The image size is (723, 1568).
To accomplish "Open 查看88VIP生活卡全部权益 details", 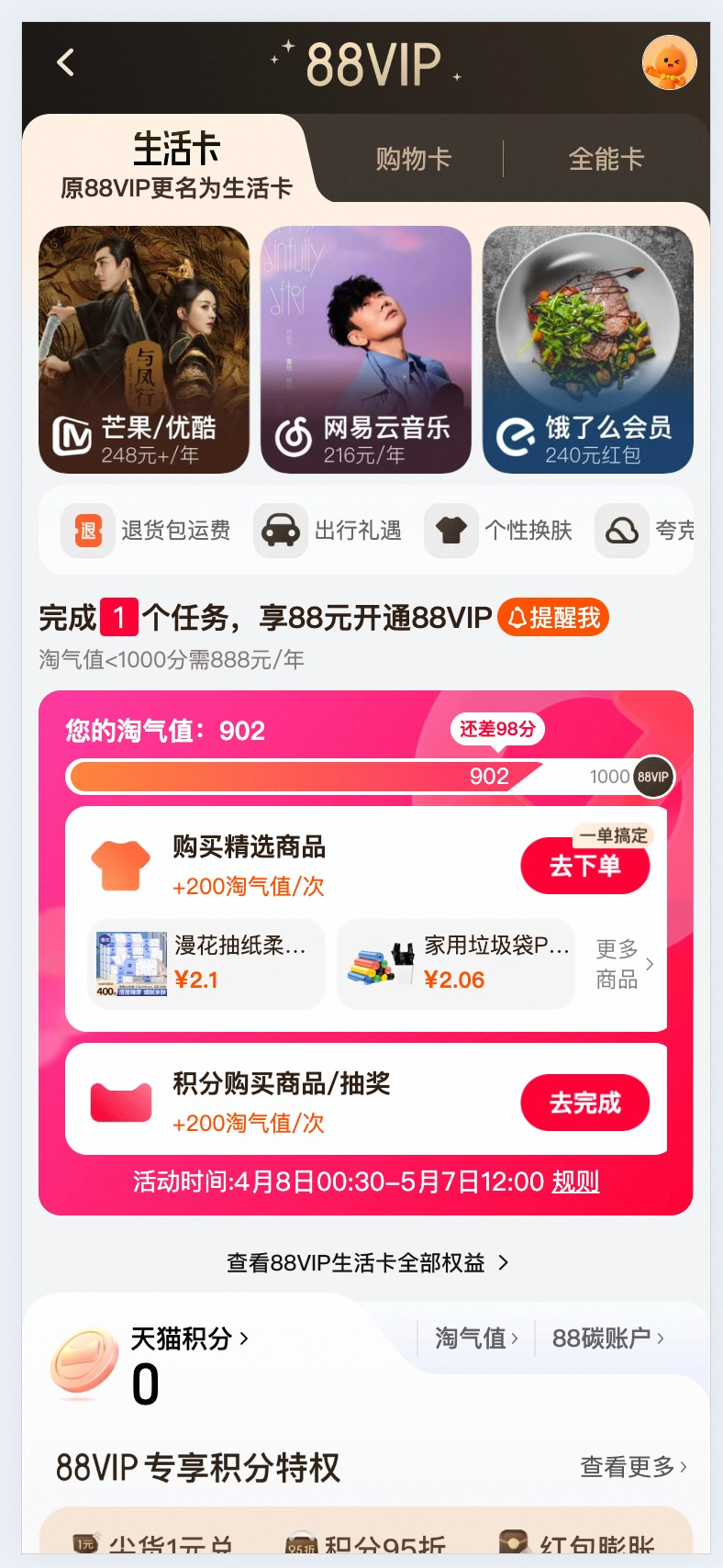I will point(365,1261).
